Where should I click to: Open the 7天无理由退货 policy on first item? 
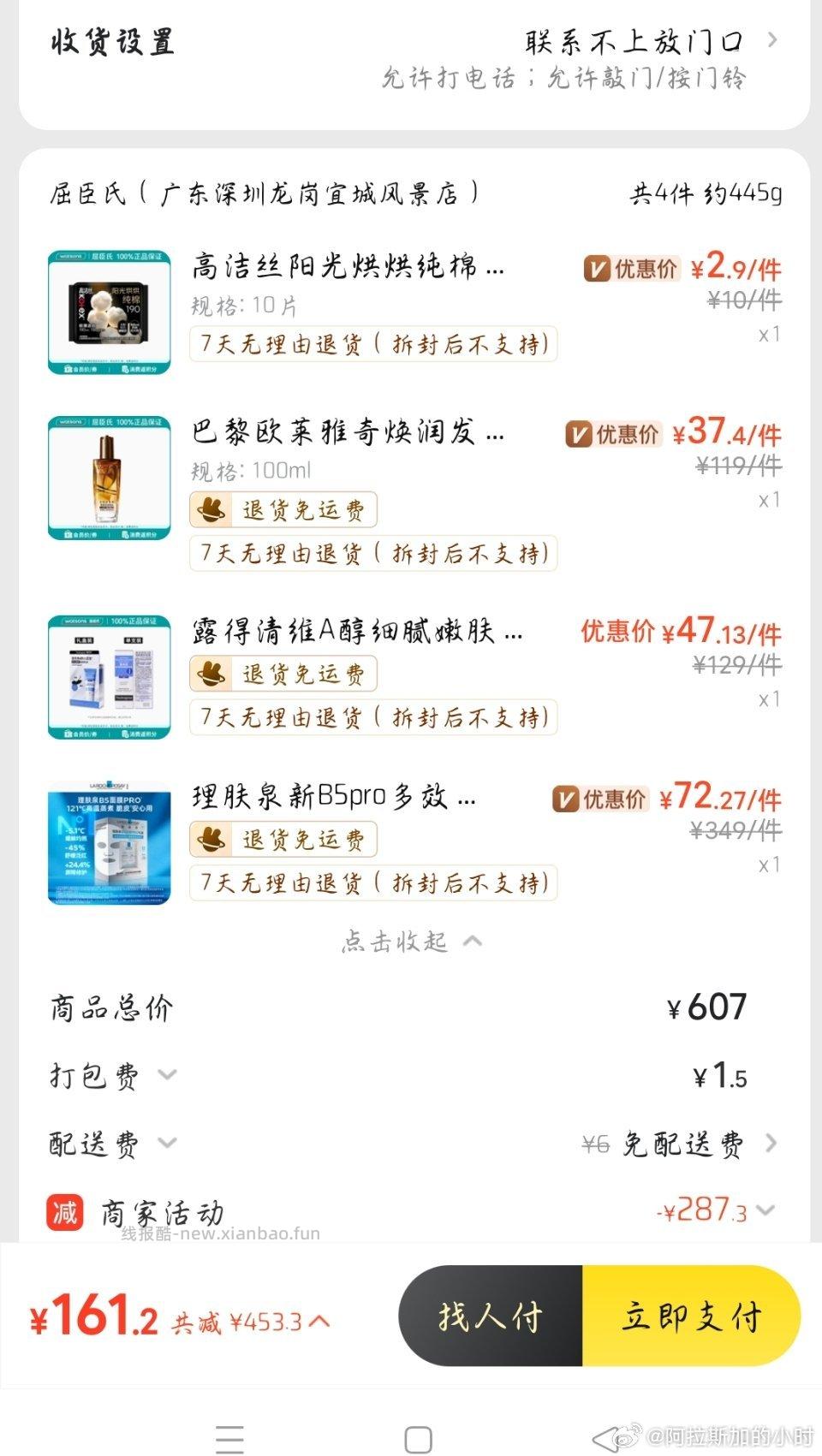coord(372,344)
